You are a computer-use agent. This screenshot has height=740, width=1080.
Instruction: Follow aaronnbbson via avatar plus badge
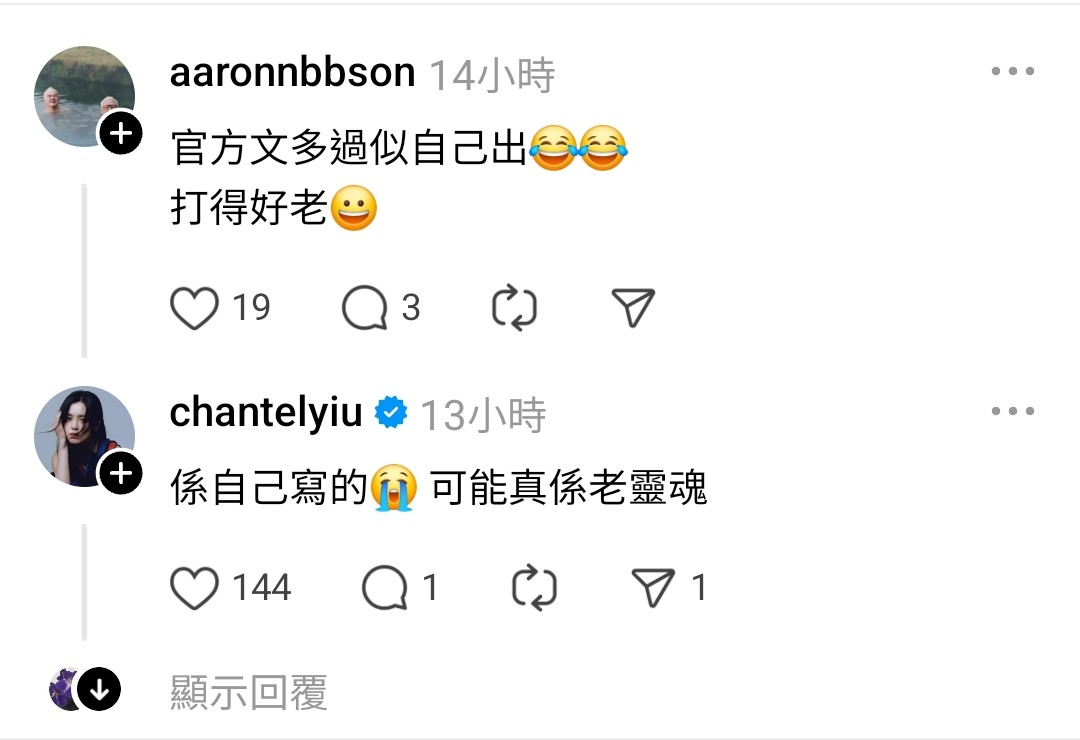click(120, 133)
